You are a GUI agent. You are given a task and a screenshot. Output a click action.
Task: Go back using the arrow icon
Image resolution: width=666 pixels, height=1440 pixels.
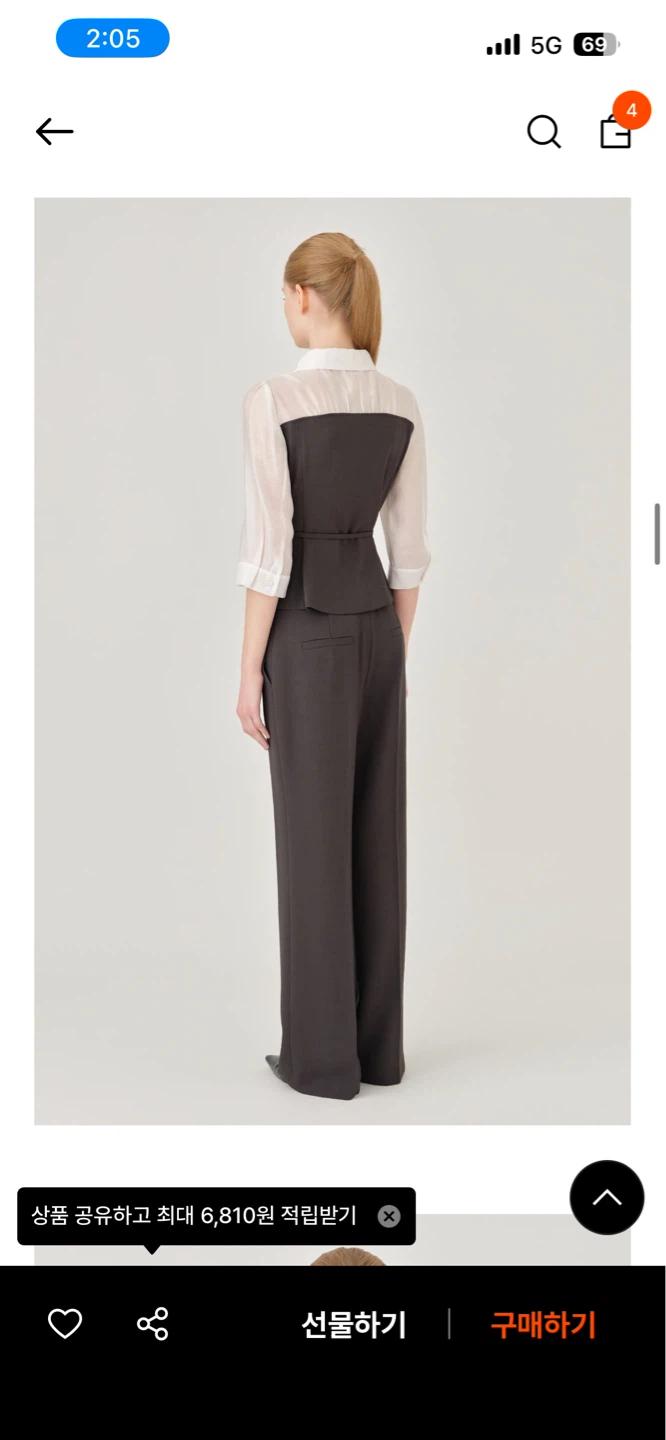(x=54, y=131)
